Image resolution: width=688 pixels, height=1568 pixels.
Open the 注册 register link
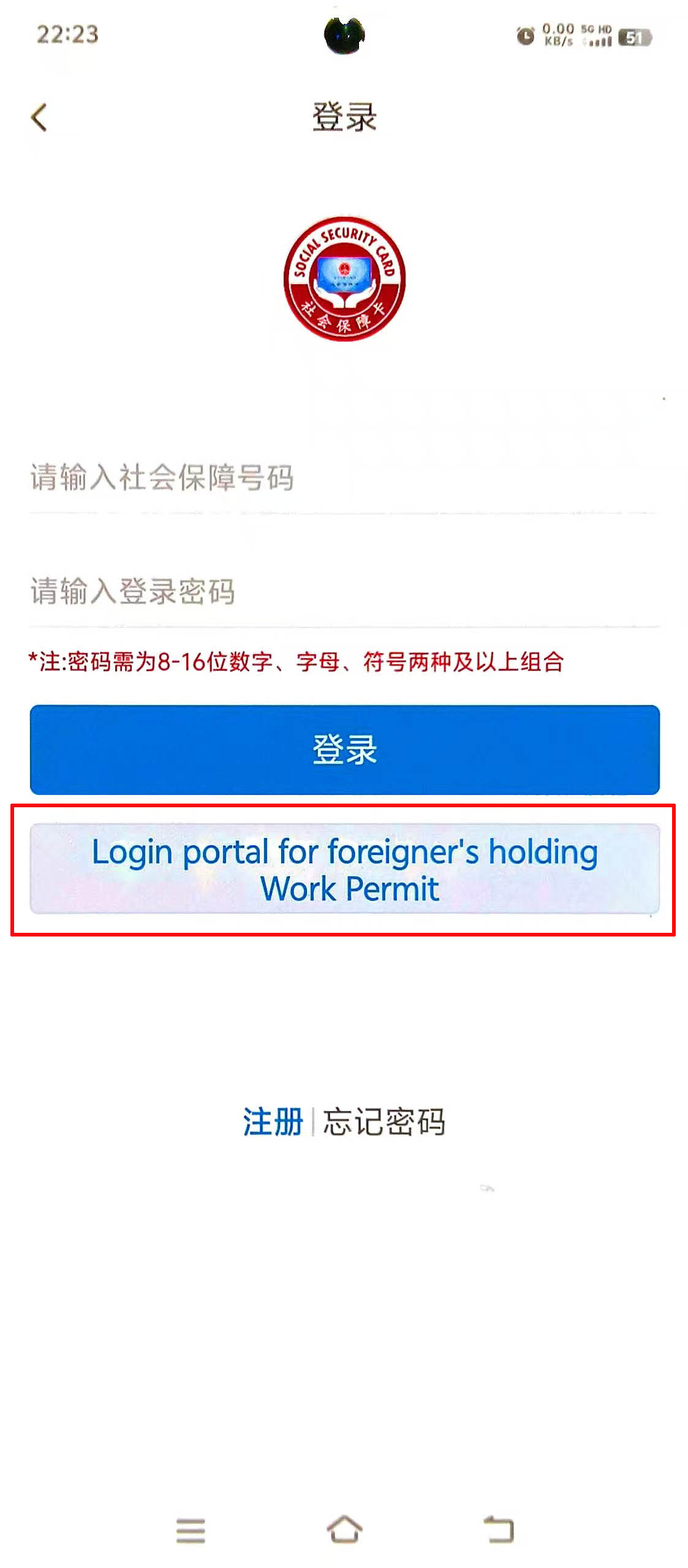coord(273,1122)
